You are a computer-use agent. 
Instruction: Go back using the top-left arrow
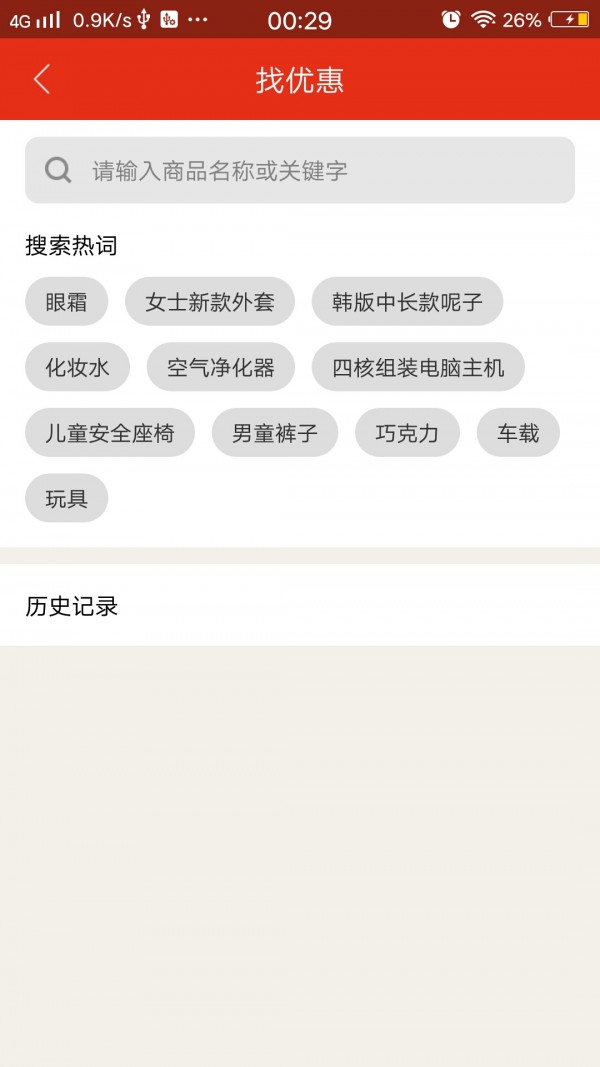pos(41,80)
